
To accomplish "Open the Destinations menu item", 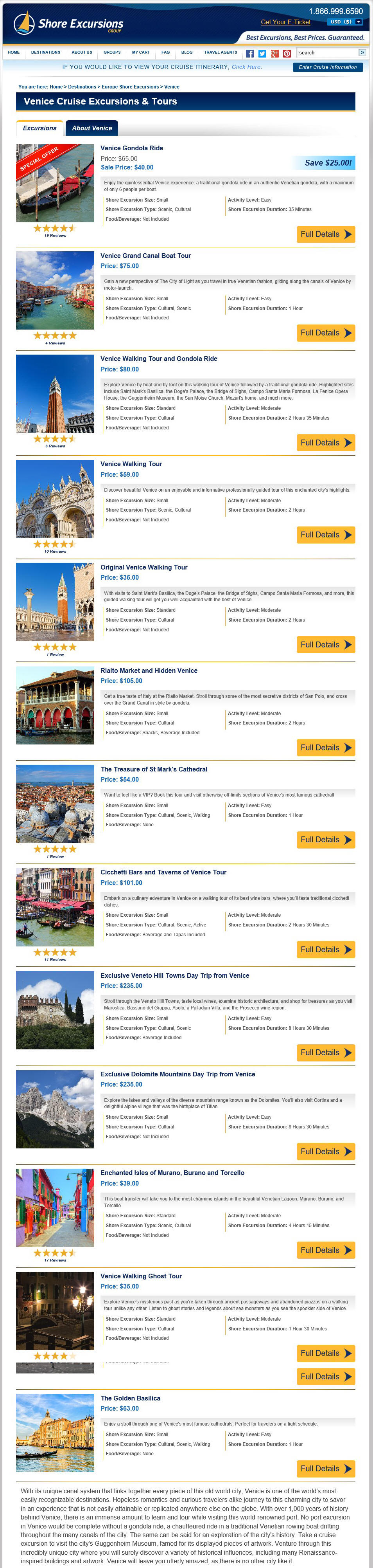I will pos(46,52).
